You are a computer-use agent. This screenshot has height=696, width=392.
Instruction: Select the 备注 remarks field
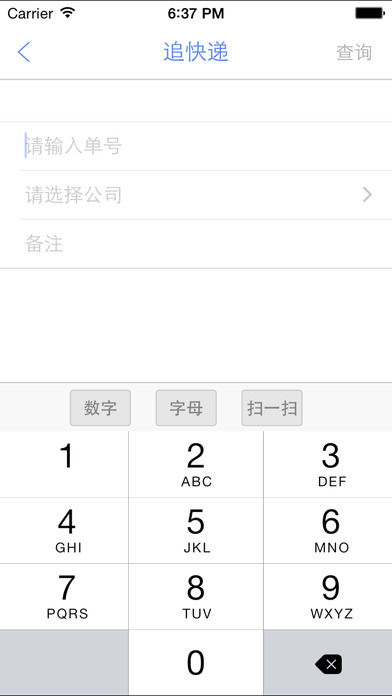coord(196,244)
